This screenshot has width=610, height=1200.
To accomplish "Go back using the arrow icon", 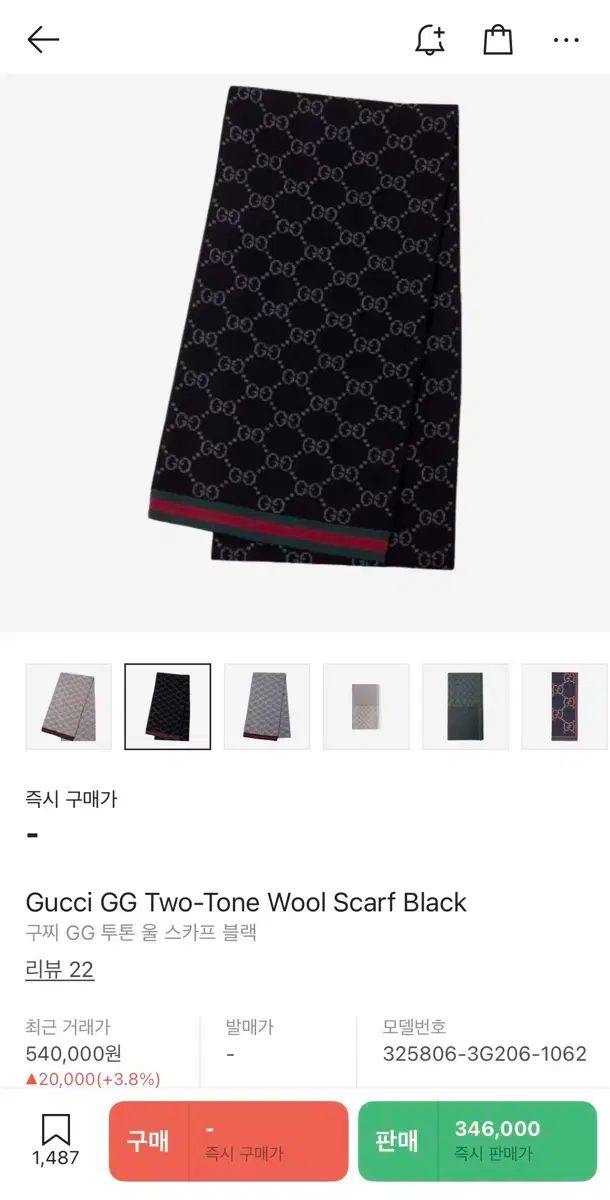I will tap(43, 40).
